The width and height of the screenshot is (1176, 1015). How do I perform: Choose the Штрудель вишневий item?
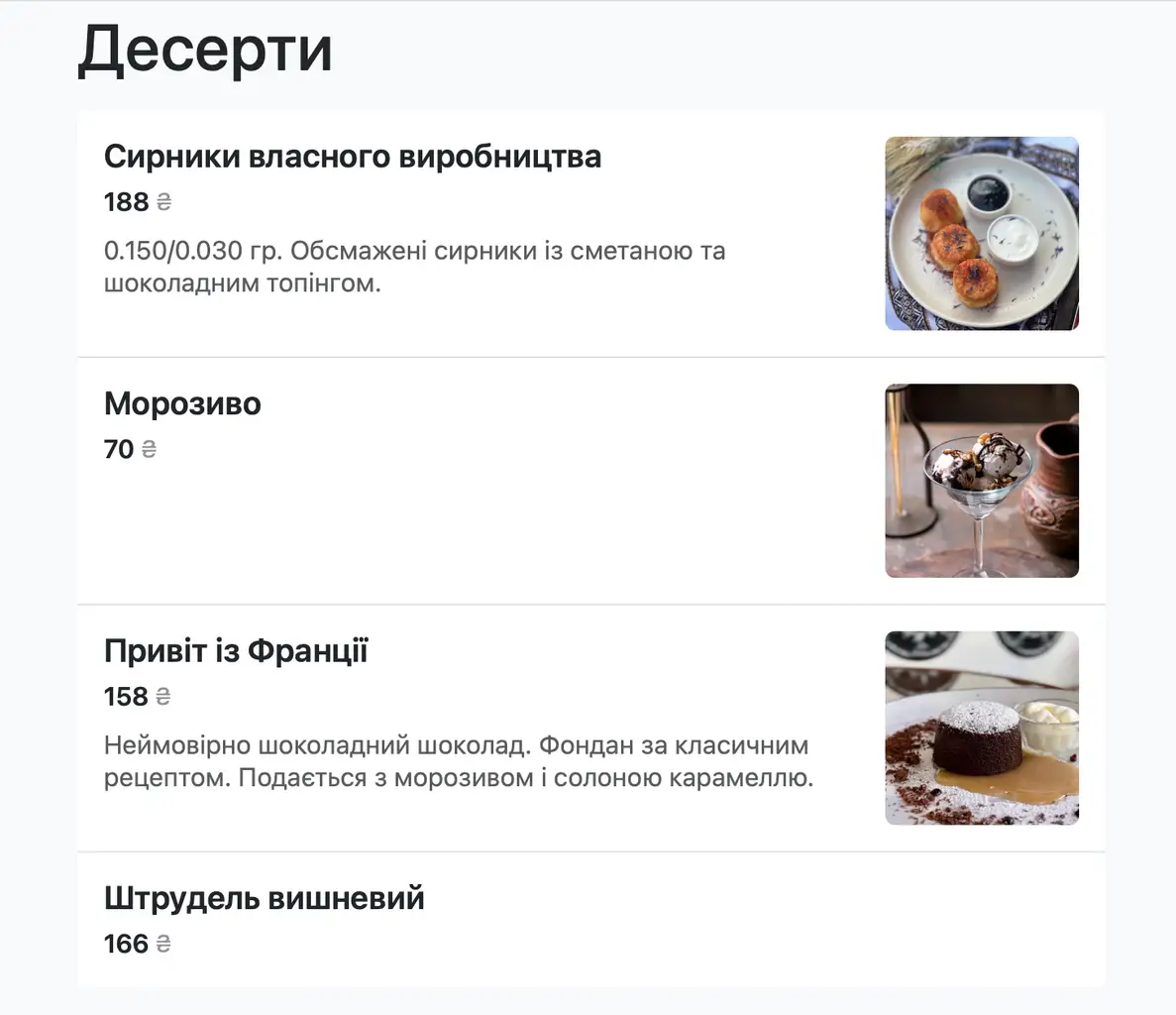point(265,899)
